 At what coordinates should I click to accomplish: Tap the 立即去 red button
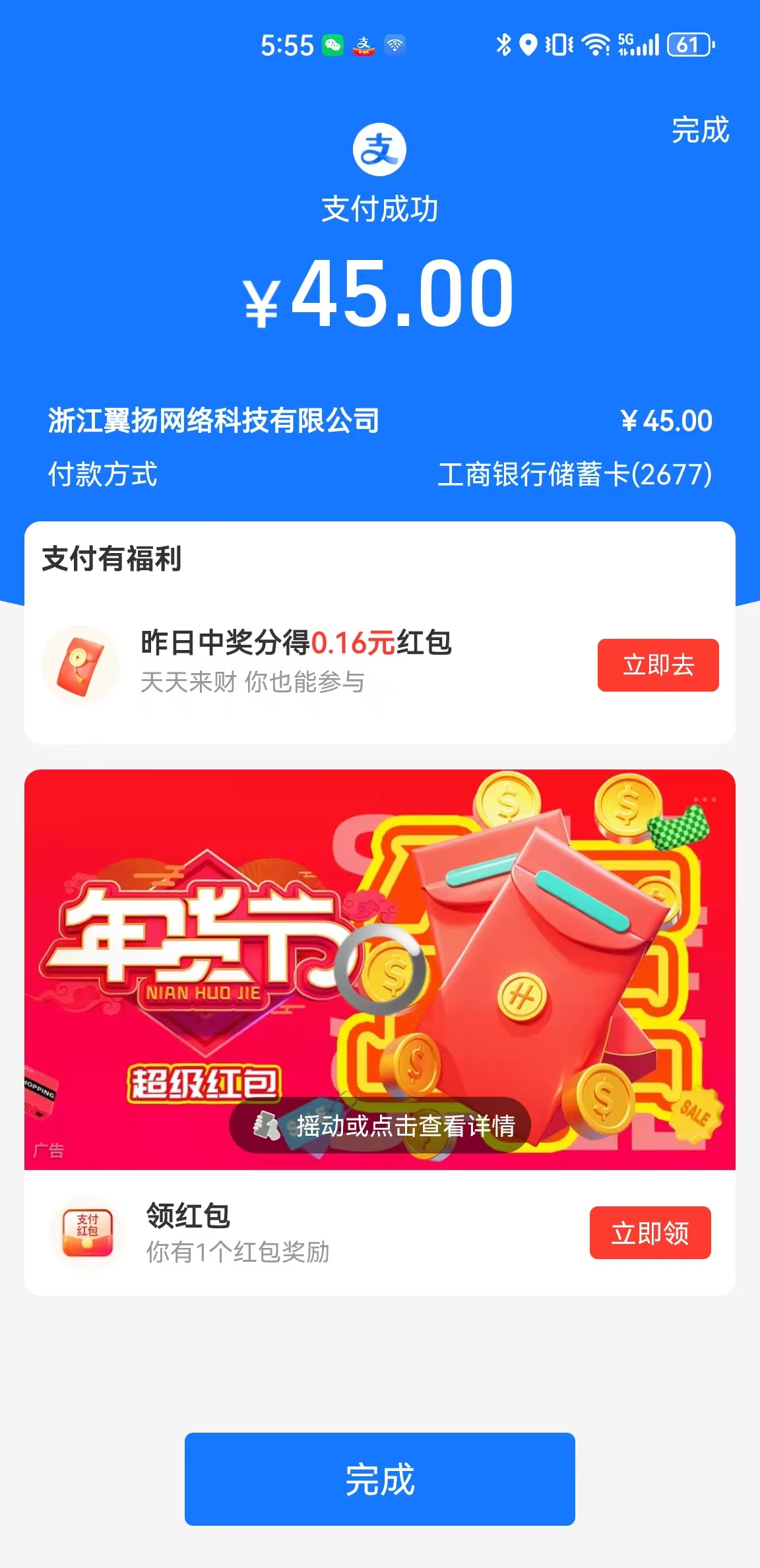pyautogui.click(x=658, y=665)
